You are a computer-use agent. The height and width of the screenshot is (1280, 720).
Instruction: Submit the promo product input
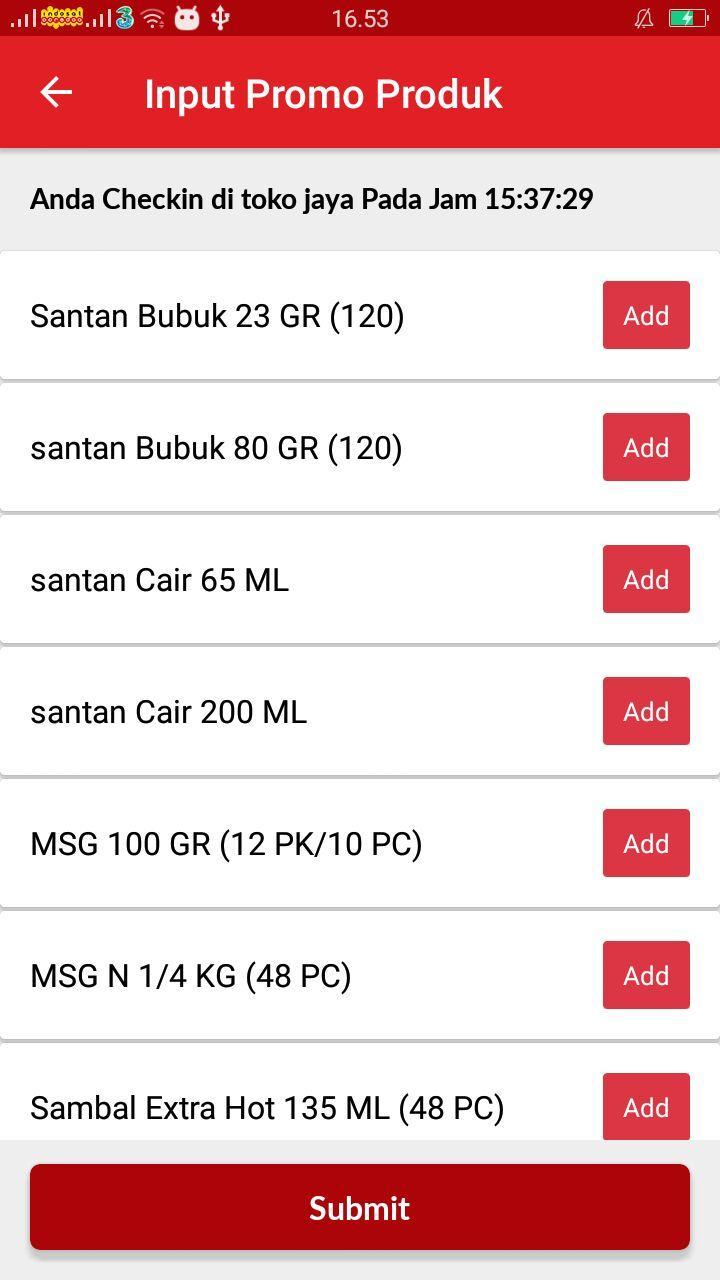[x=360, y=1207]
